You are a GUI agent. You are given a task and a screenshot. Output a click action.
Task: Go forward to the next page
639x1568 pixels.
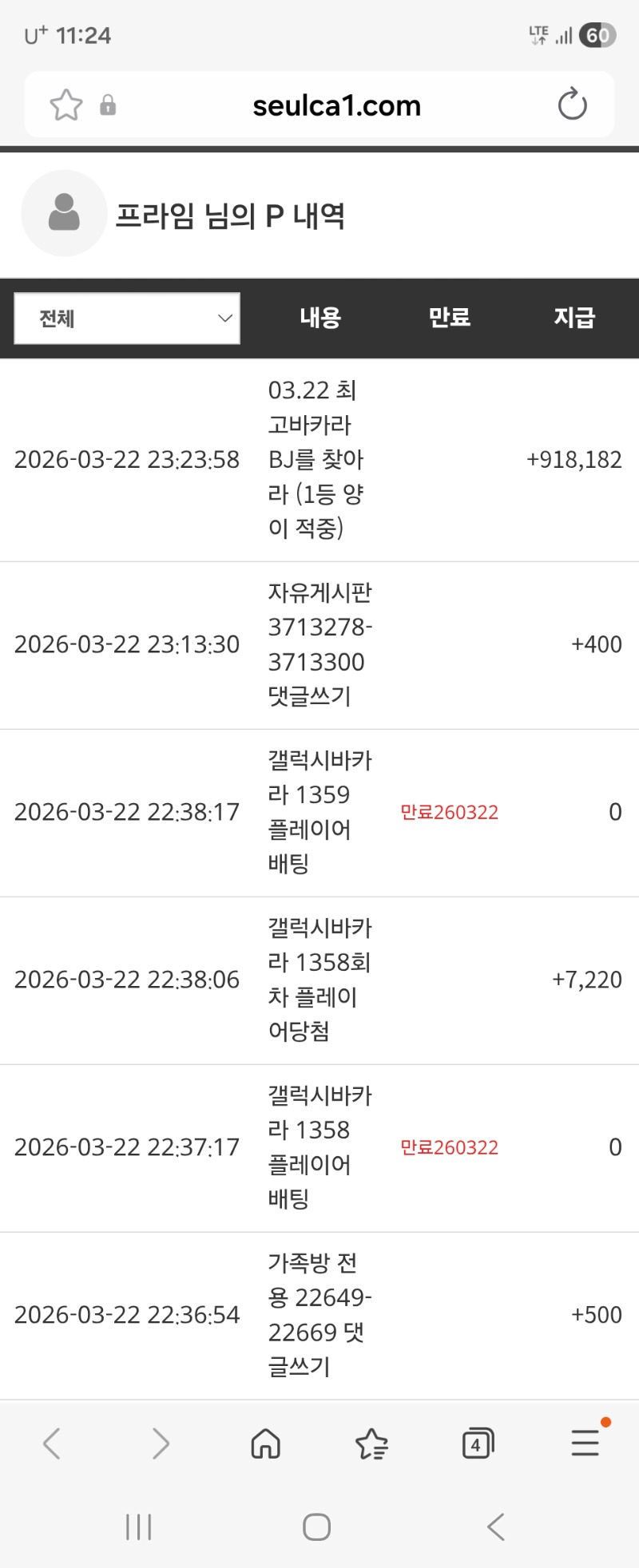[x=161, y=1443]
